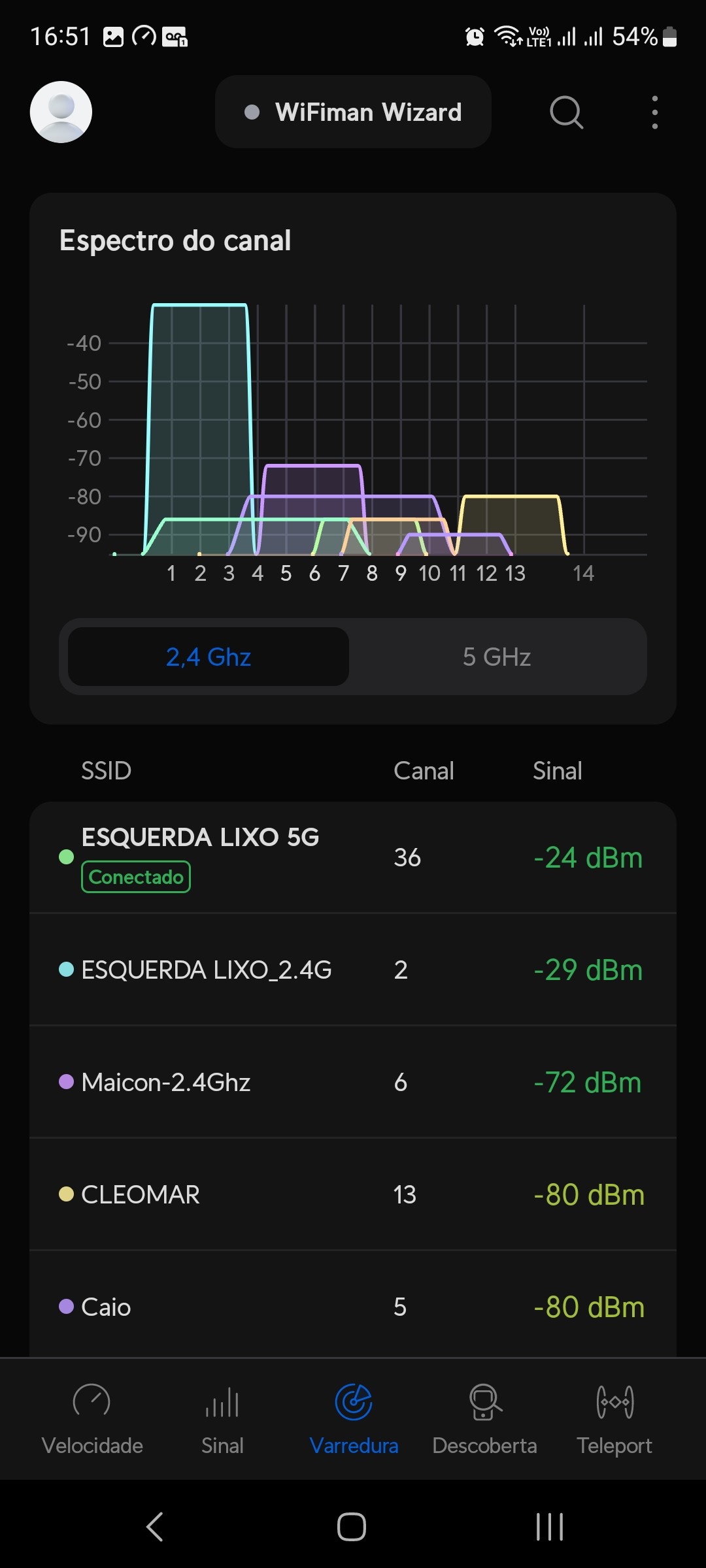Open the CLEOMAR network row
Image resolution: width=706 pixels, height=1568 pixels.
coord(353,1194)
